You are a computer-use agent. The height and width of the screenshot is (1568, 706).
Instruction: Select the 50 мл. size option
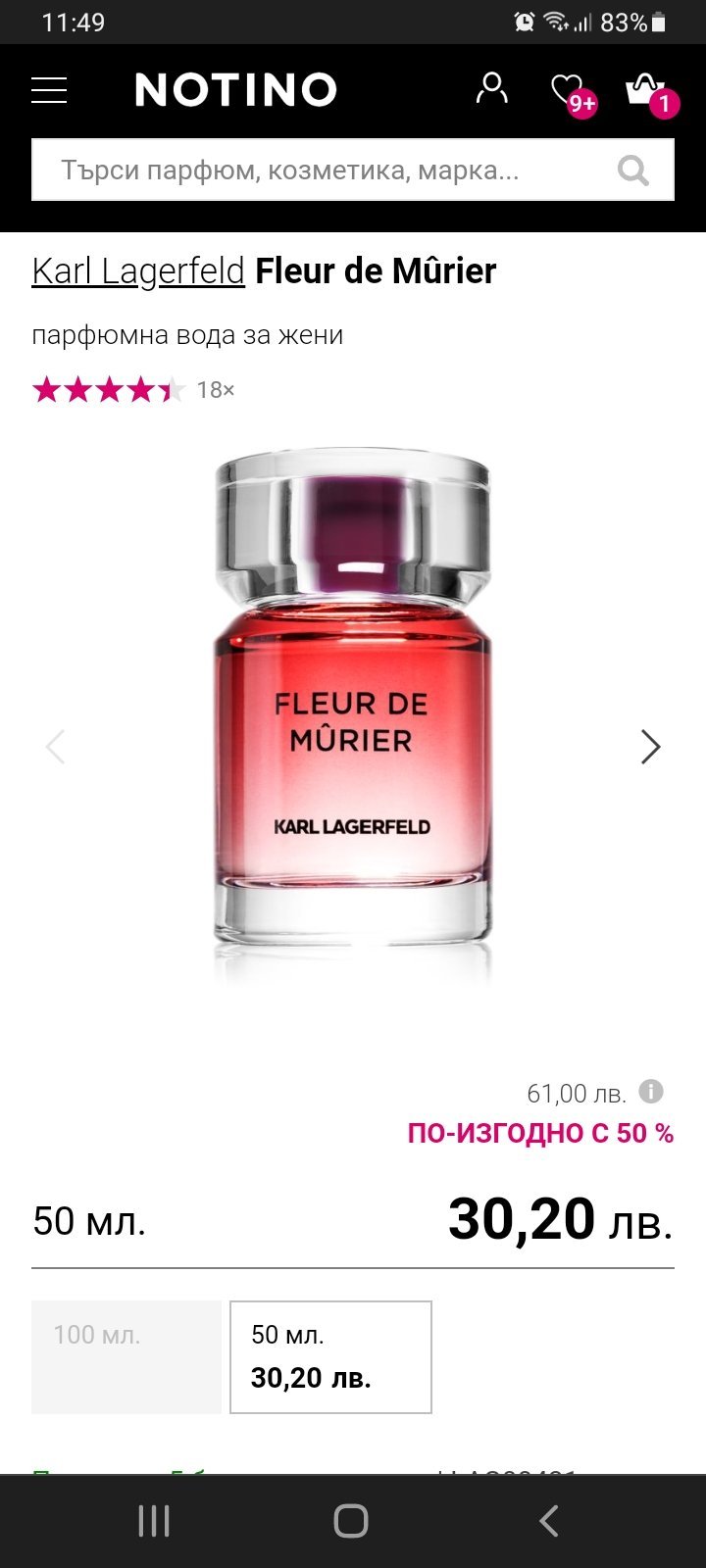click(x=330, y=1357)
